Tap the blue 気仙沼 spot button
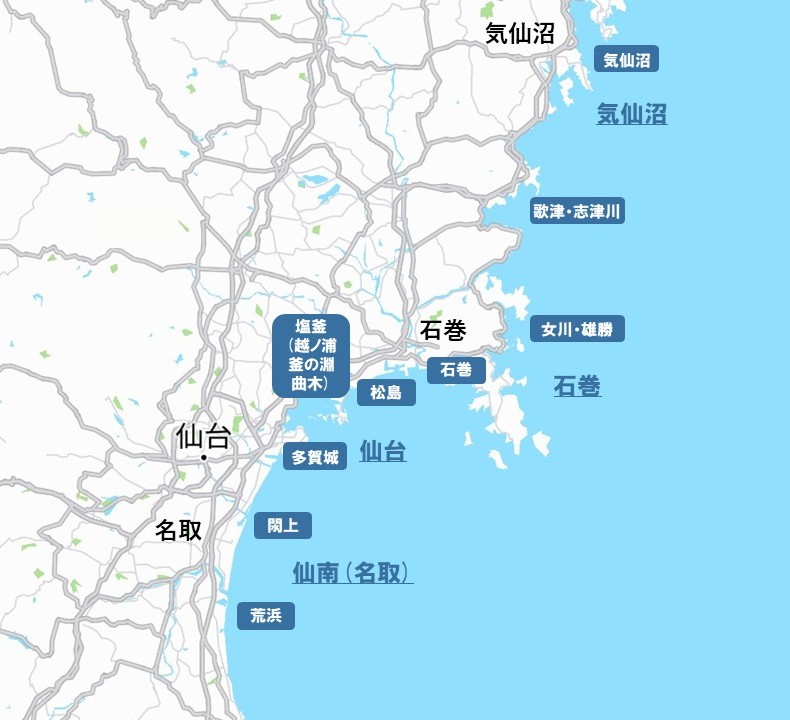Image resolution: width=790 pixels, height=720 pixels. [x=626, y=60]
